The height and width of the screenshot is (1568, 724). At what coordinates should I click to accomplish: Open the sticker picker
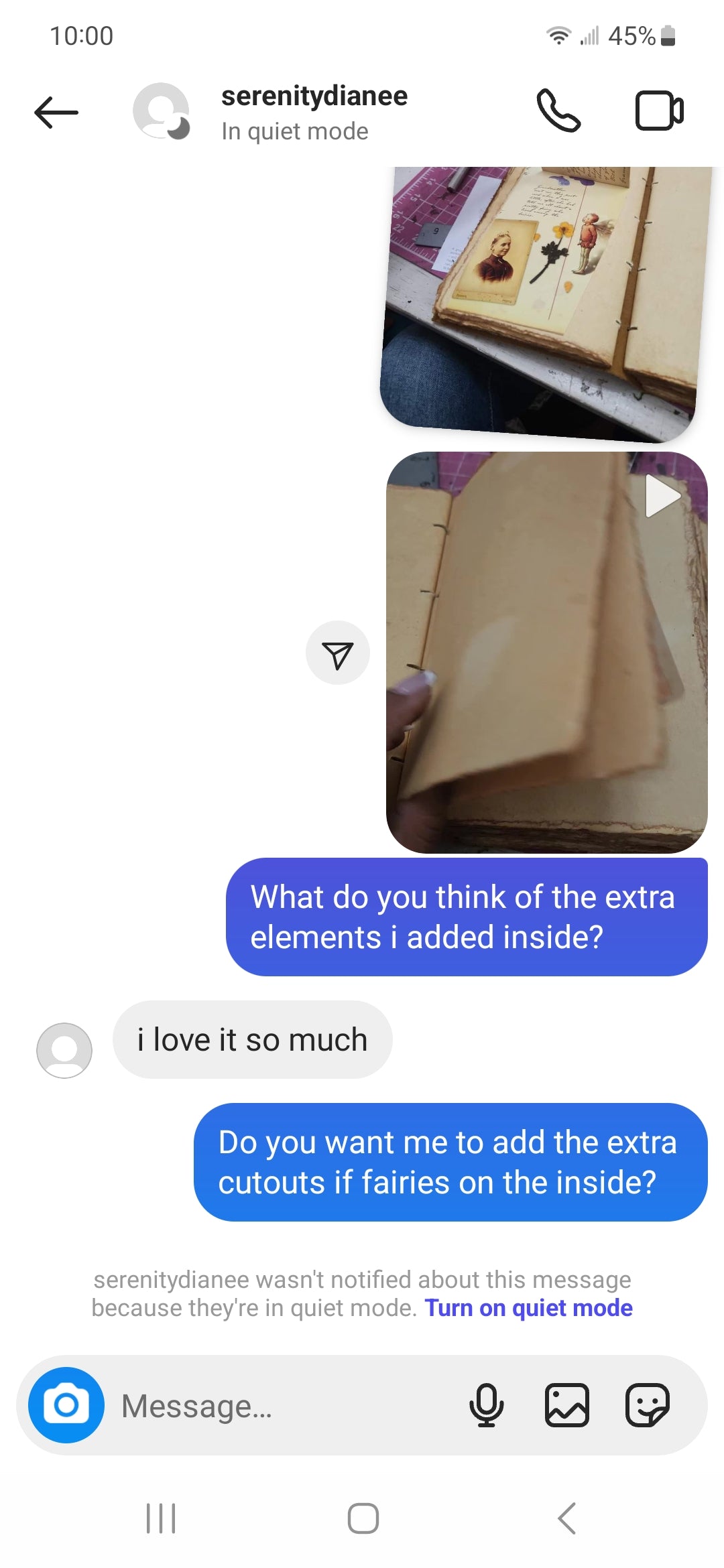[x=647, y=1405]
